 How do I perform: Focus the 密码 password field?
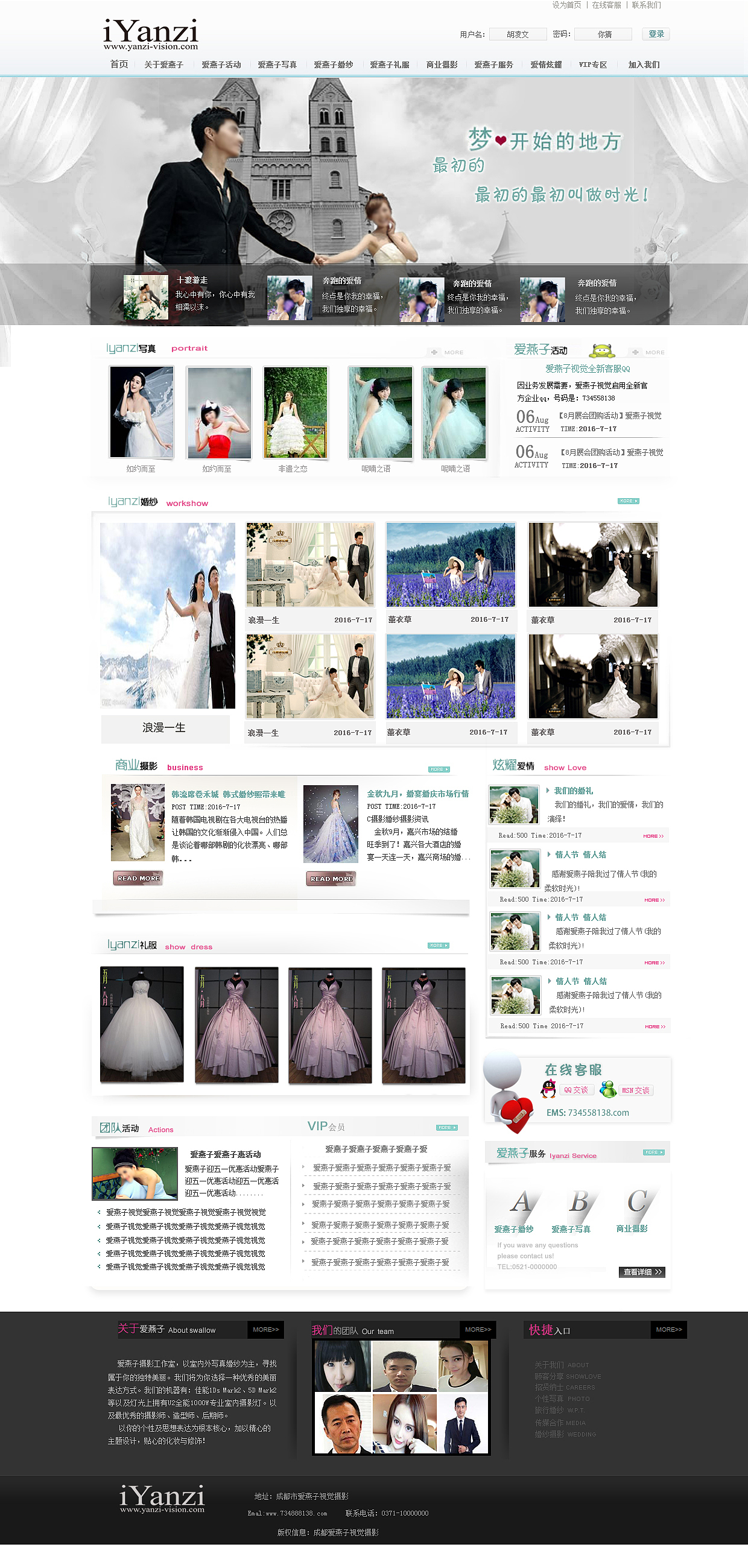click(603, 35)
